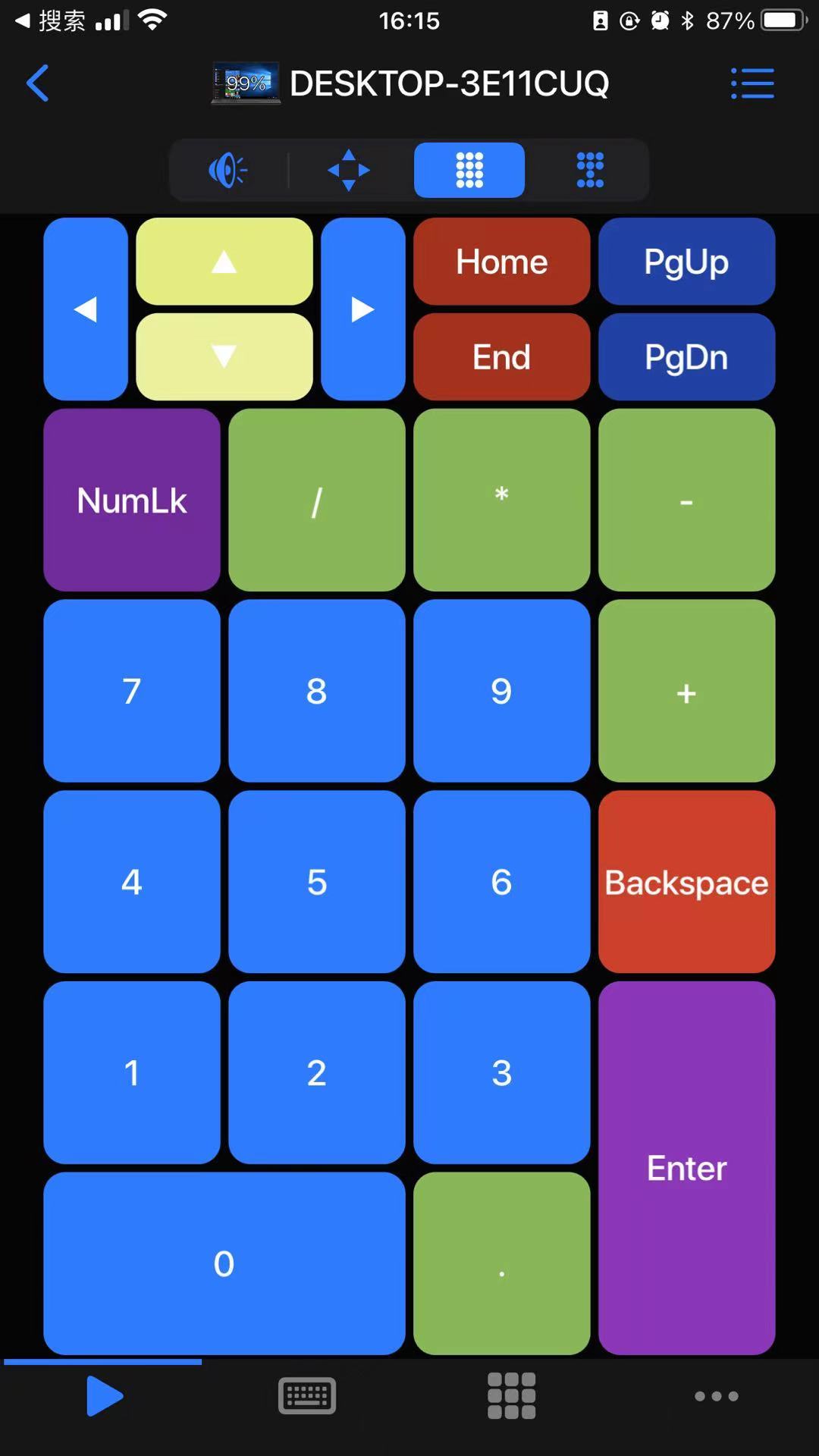Tap the Home key
This screenshot has height=1456, width=819.
click(501, 262)
